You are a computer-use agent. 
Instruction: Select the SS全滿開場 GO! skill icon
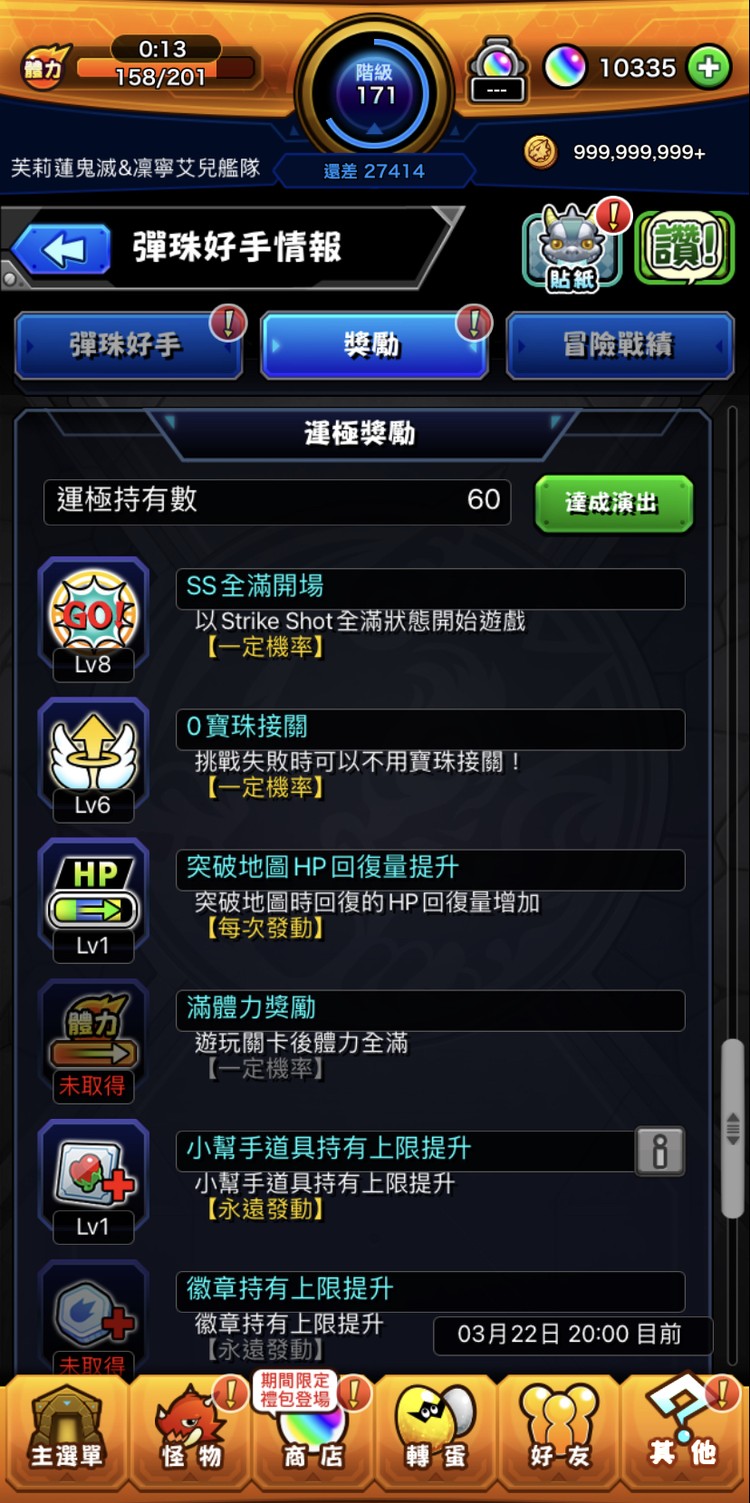pyautogui.click(x=93, y=613)
